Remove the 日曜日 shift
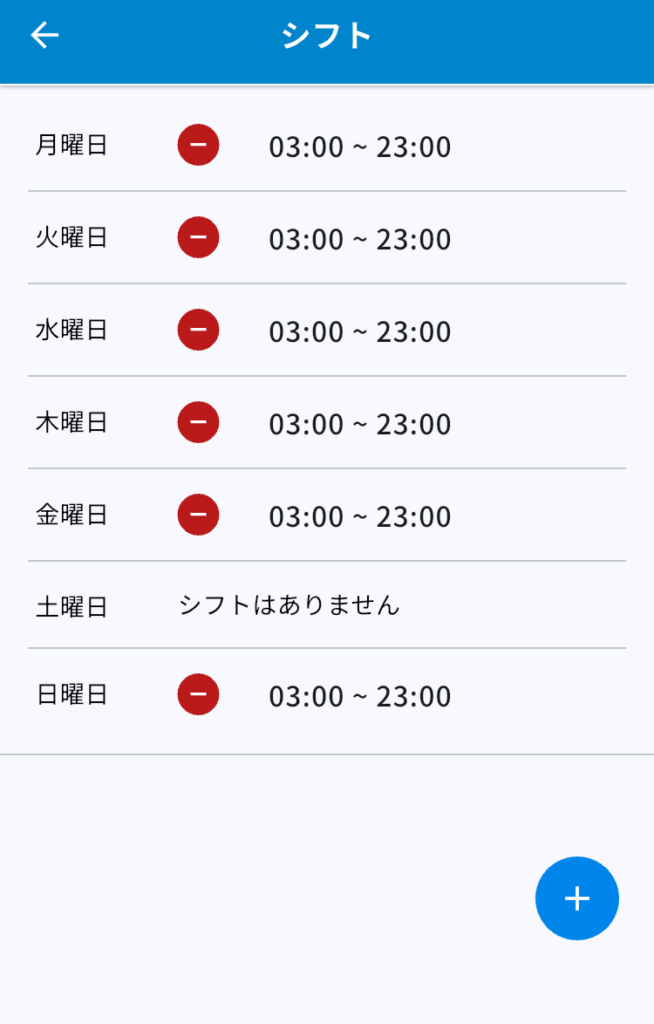The width and height of the screenshot is (654, 1024). [x=198, y=695]
